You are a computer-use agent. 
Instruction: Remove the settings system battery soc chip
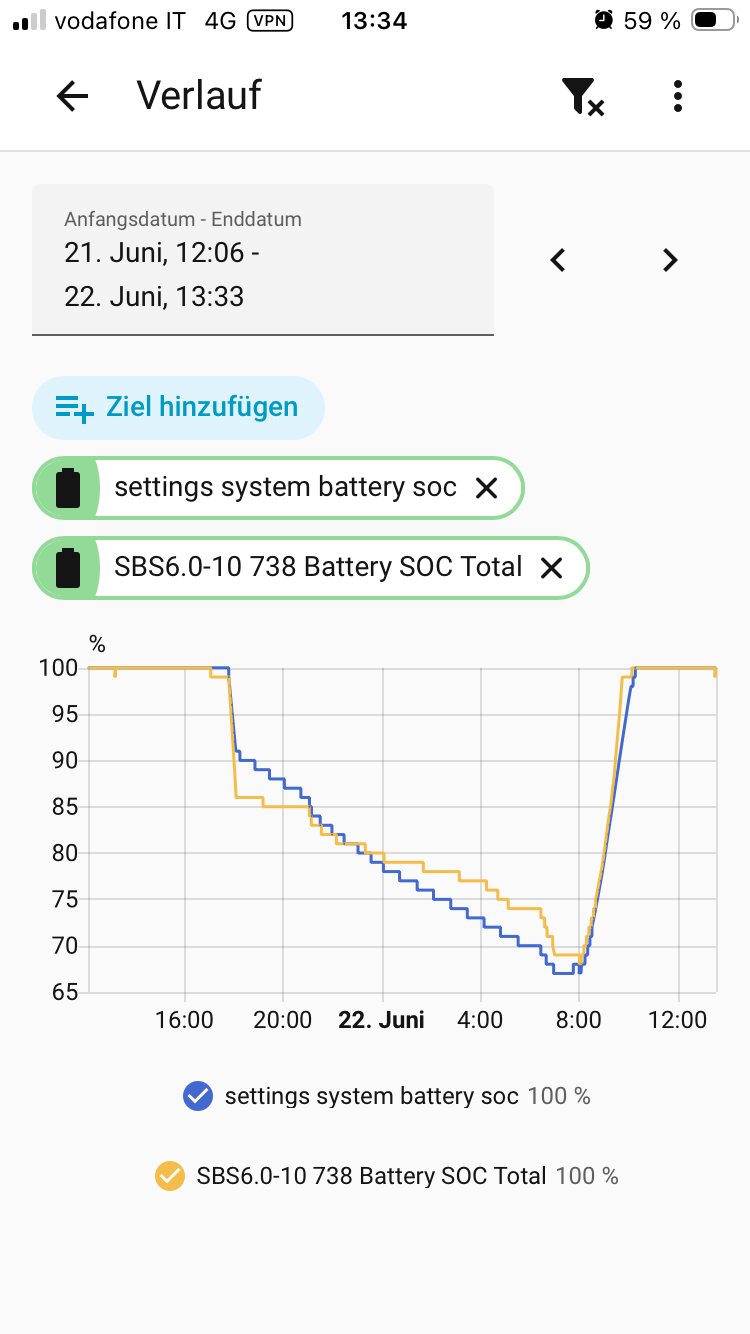coord(486,488)
